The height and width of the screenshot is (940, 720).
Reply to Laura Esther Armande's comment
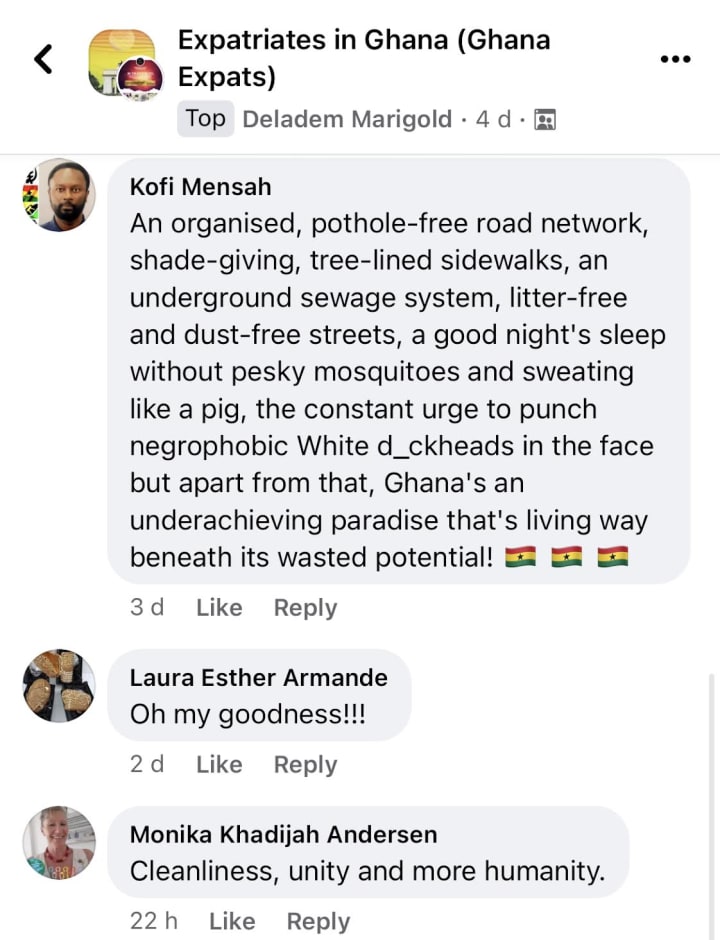click(x=305, y=764)
